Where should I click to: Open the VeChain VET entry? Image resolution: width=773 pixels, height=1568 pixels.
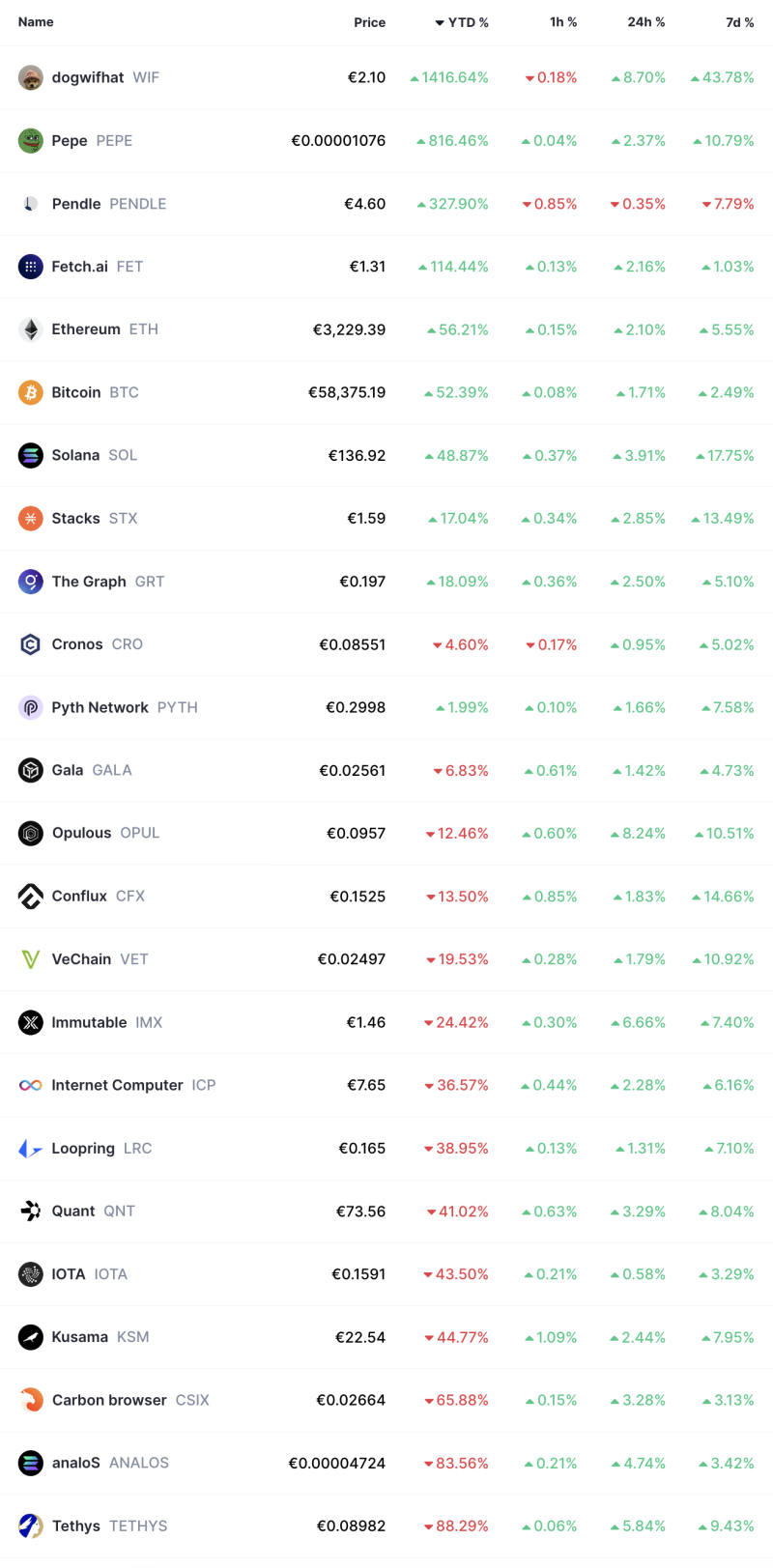(x=386, y=959)
